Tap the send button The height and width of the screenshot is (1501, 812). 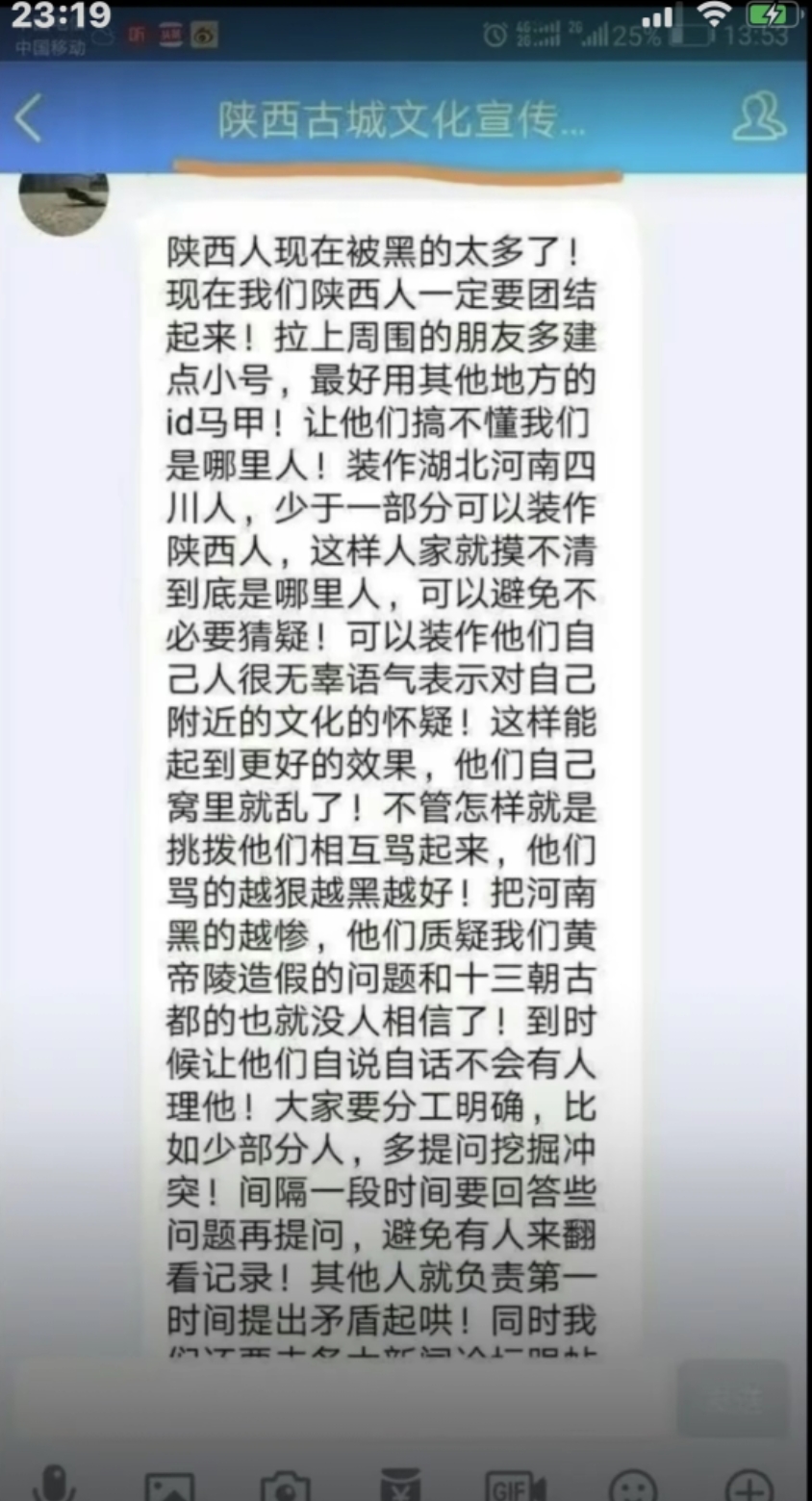tap(732, 1400)
